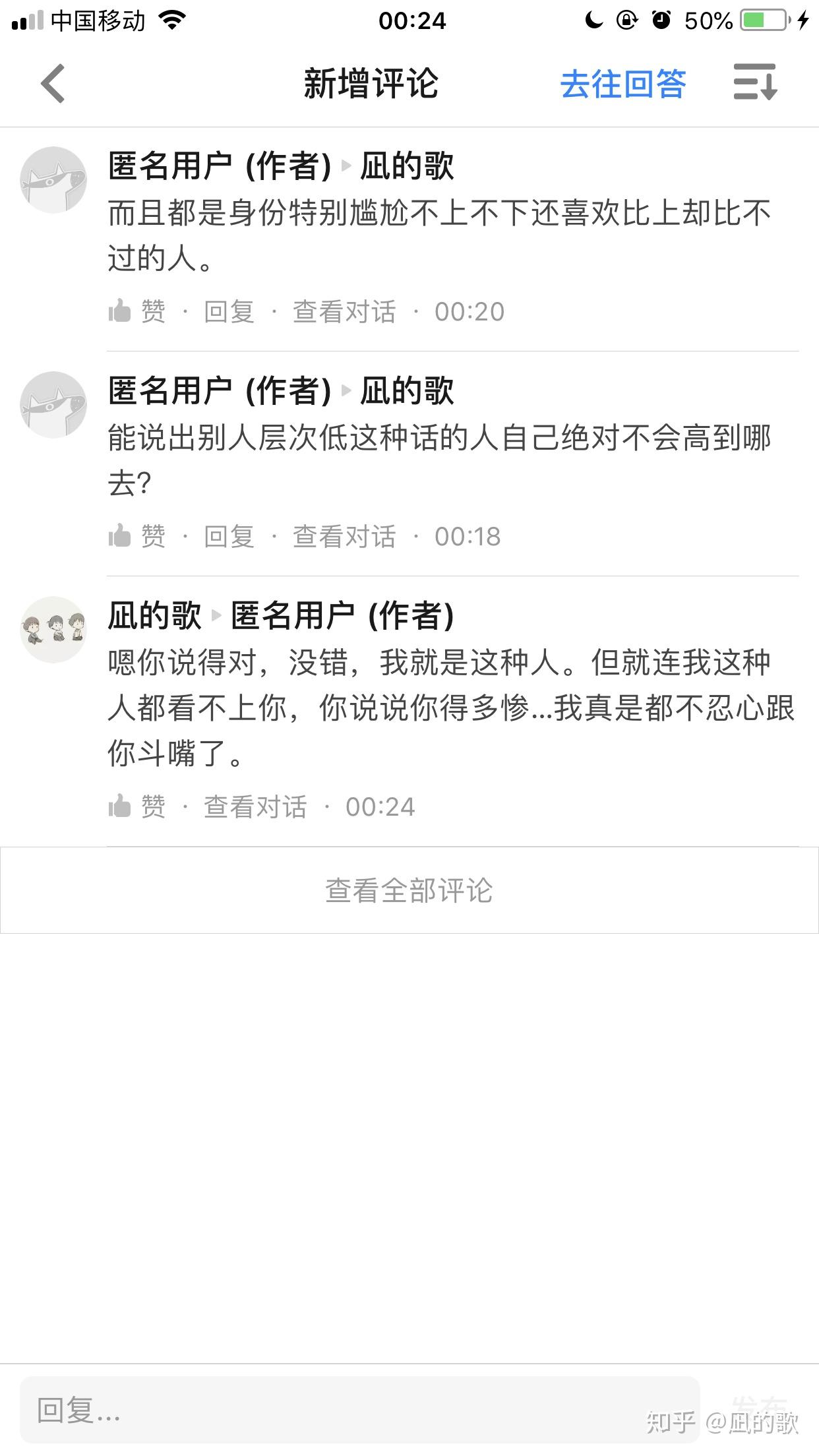Tap 查看全部评论 to see all comments

coord(409,890)
